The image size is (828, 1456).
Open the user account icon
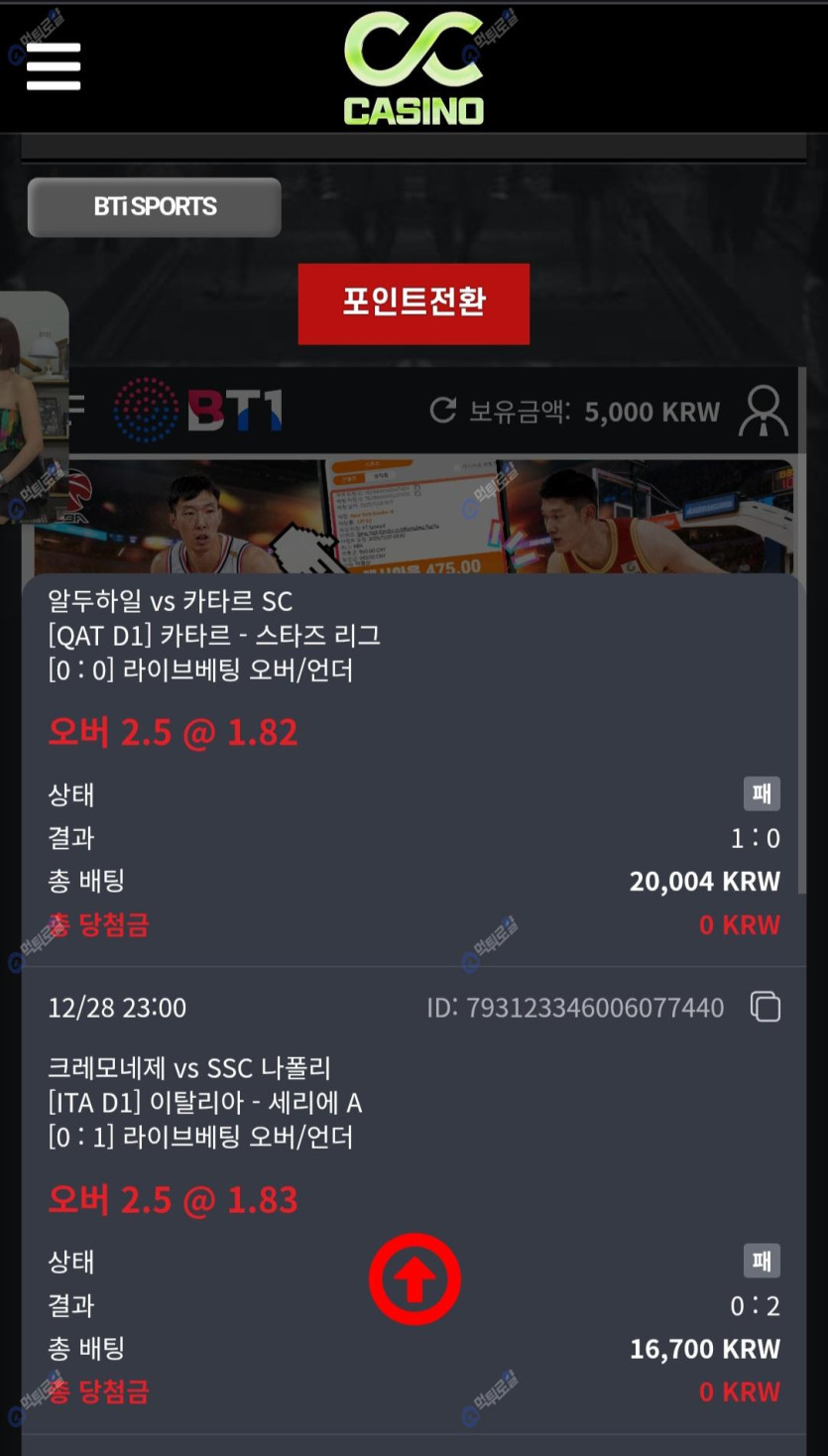pyautogui.click(x=763, y=411)
